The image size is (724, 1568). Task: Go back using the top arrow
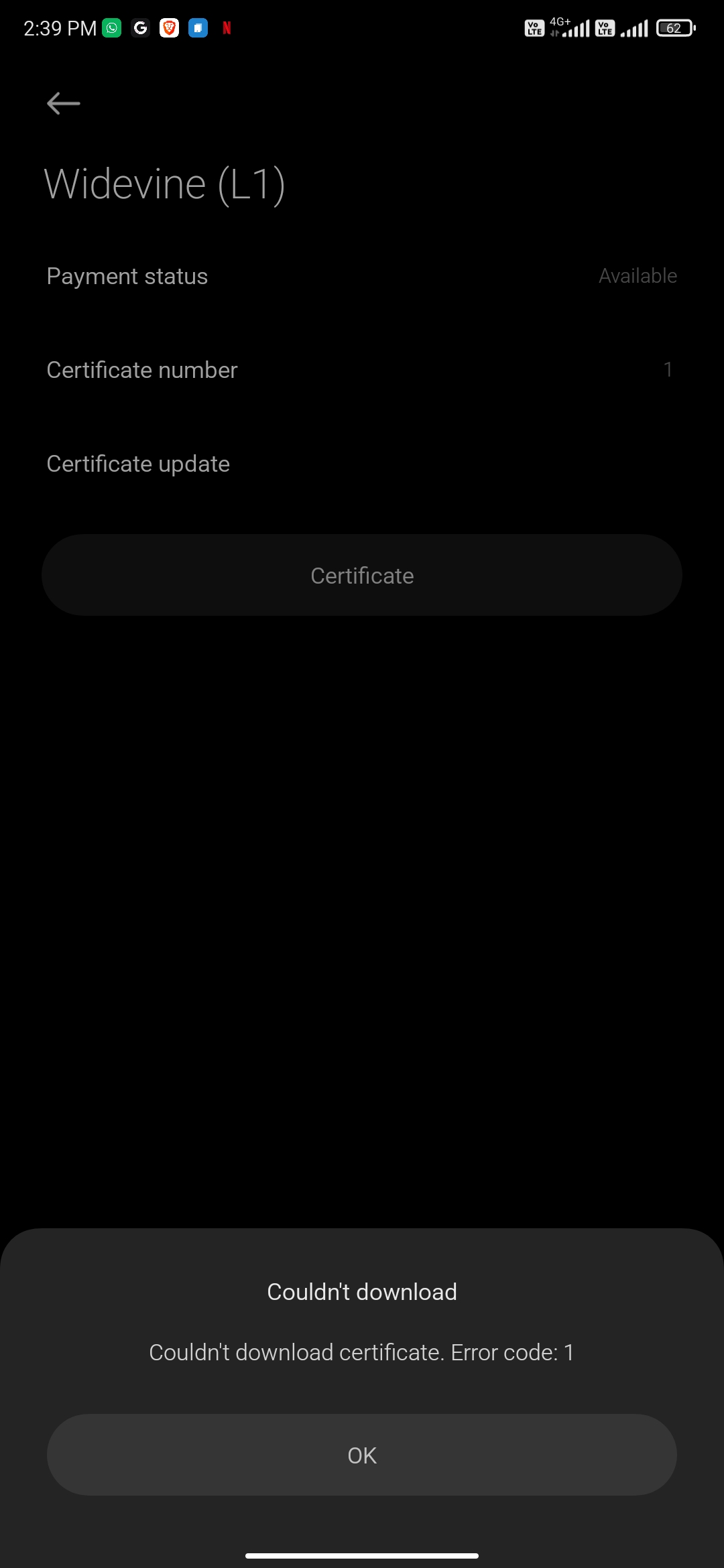(64, 103)
